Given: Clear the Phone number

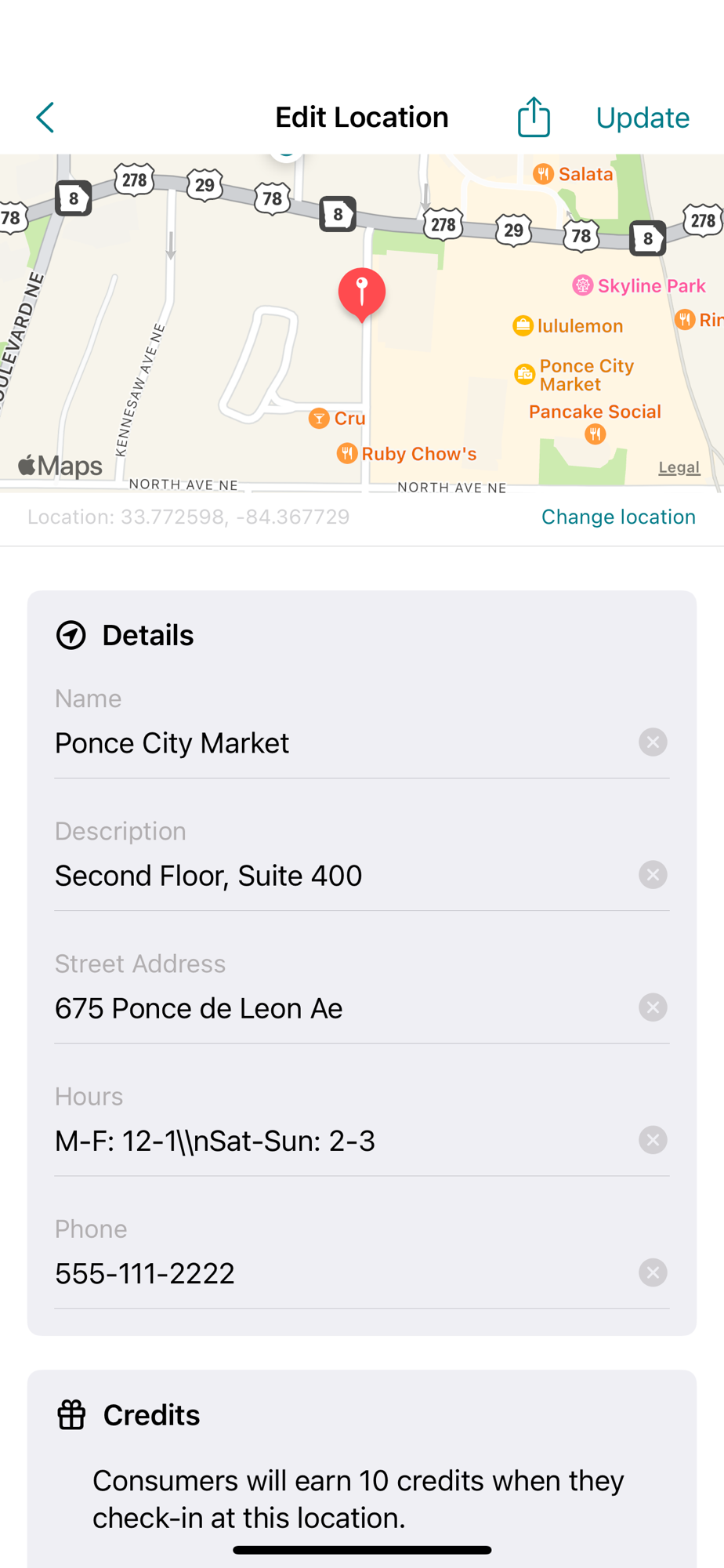Looking at the screenshot, I should (x=653, y=1272).
